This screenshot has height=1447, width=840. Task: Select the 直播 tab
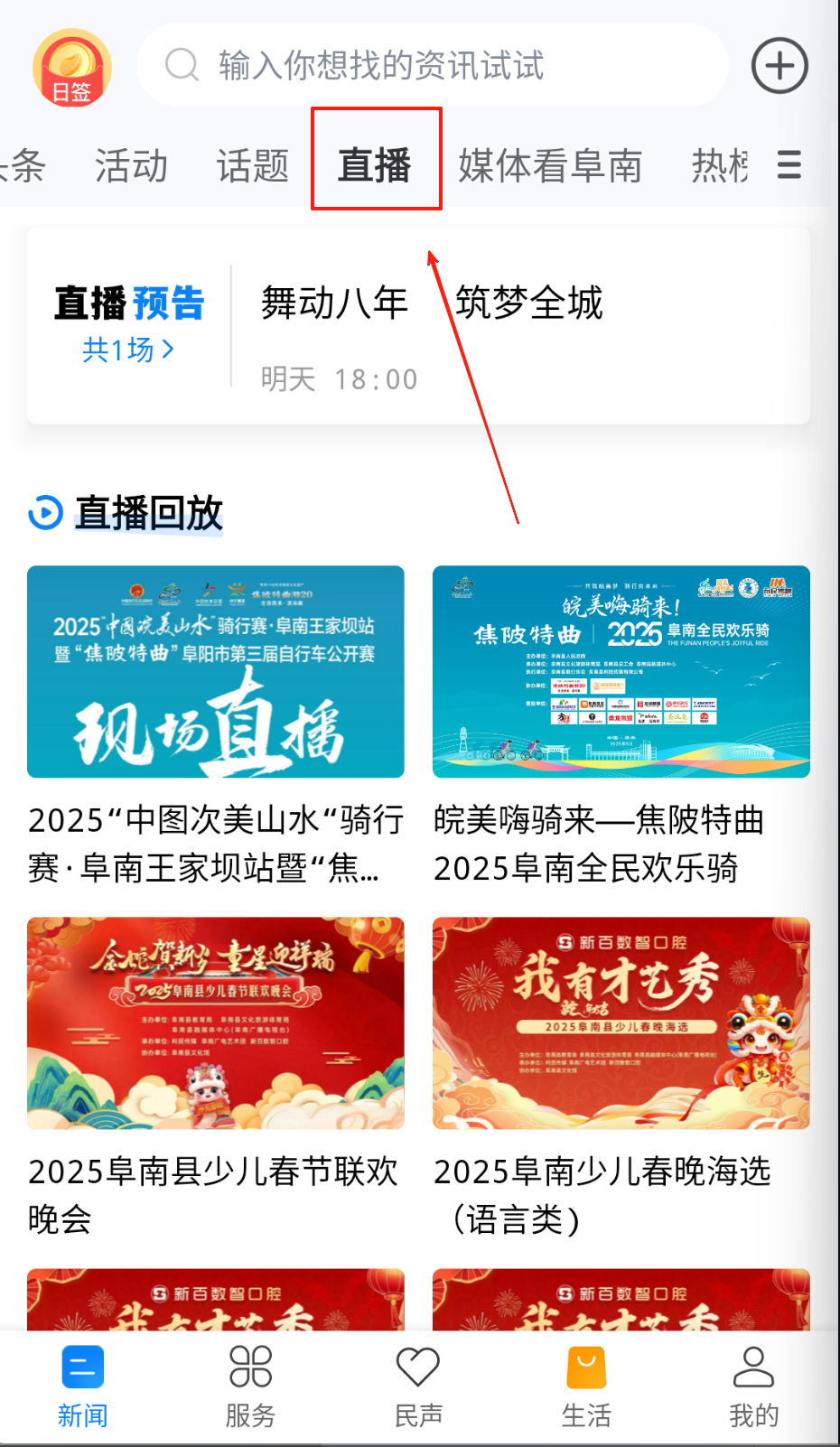375,166
